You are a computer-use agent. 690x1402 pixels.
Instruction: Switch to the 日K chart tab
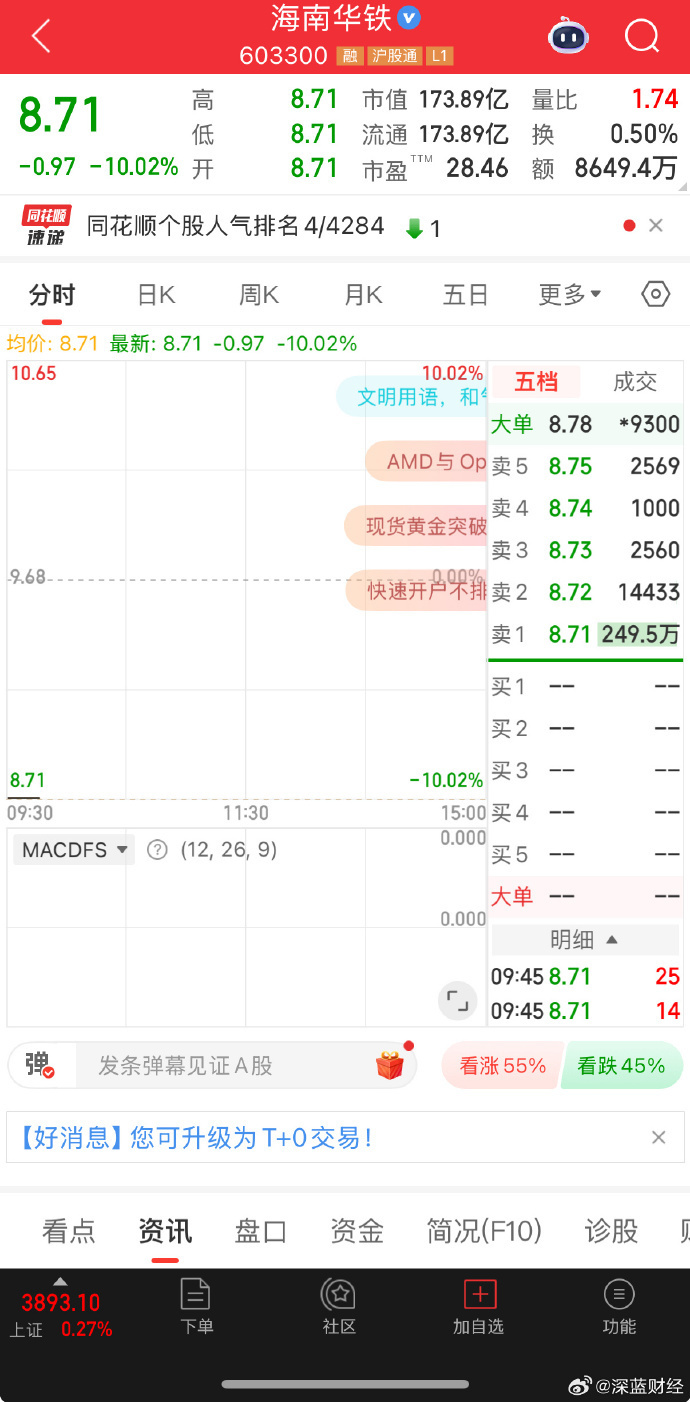tap(156, 295)
